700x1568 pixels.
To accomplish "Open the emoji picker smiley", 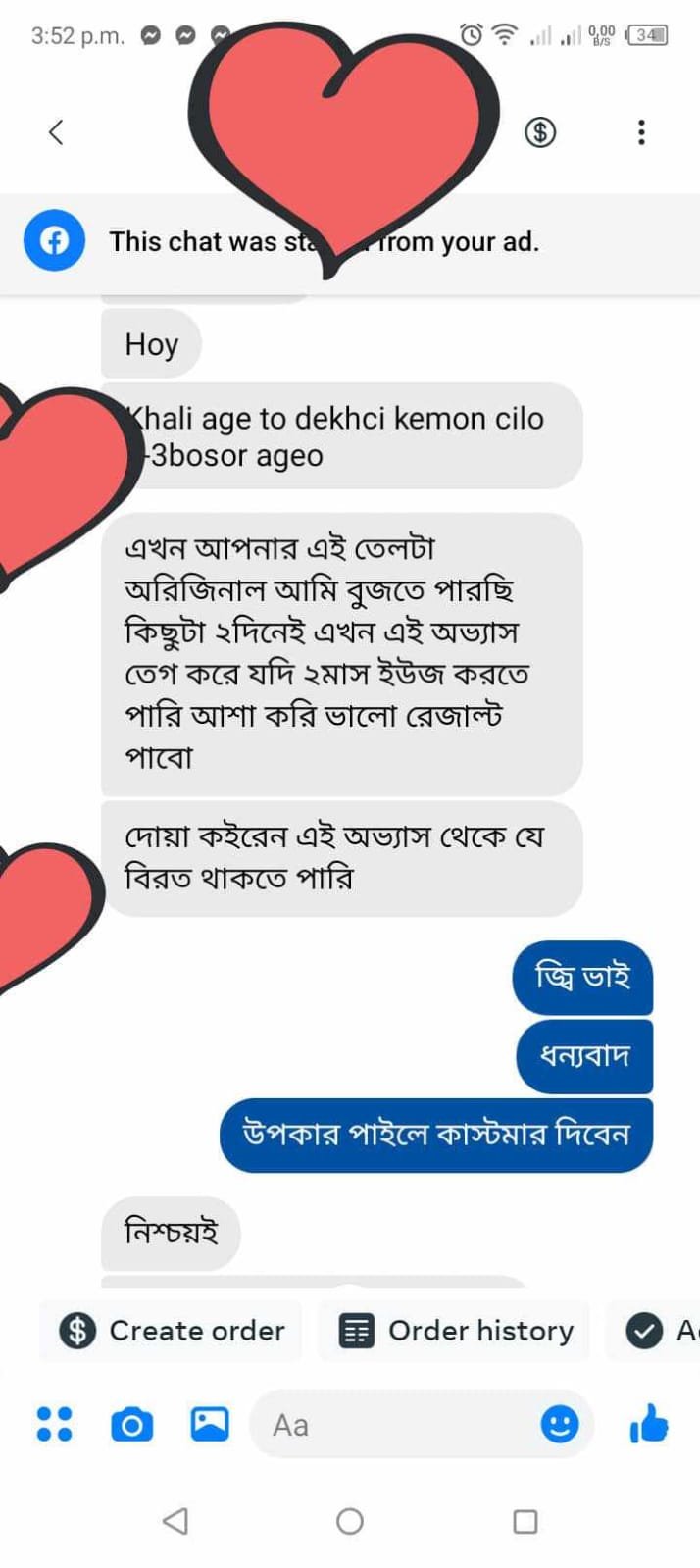I will click(560, 1424).
